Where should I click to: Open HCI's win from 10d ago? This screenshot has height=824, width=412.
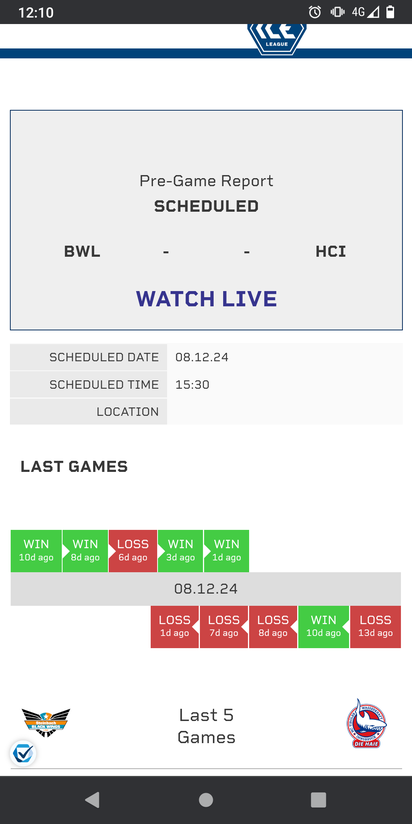tap(323, 626)
